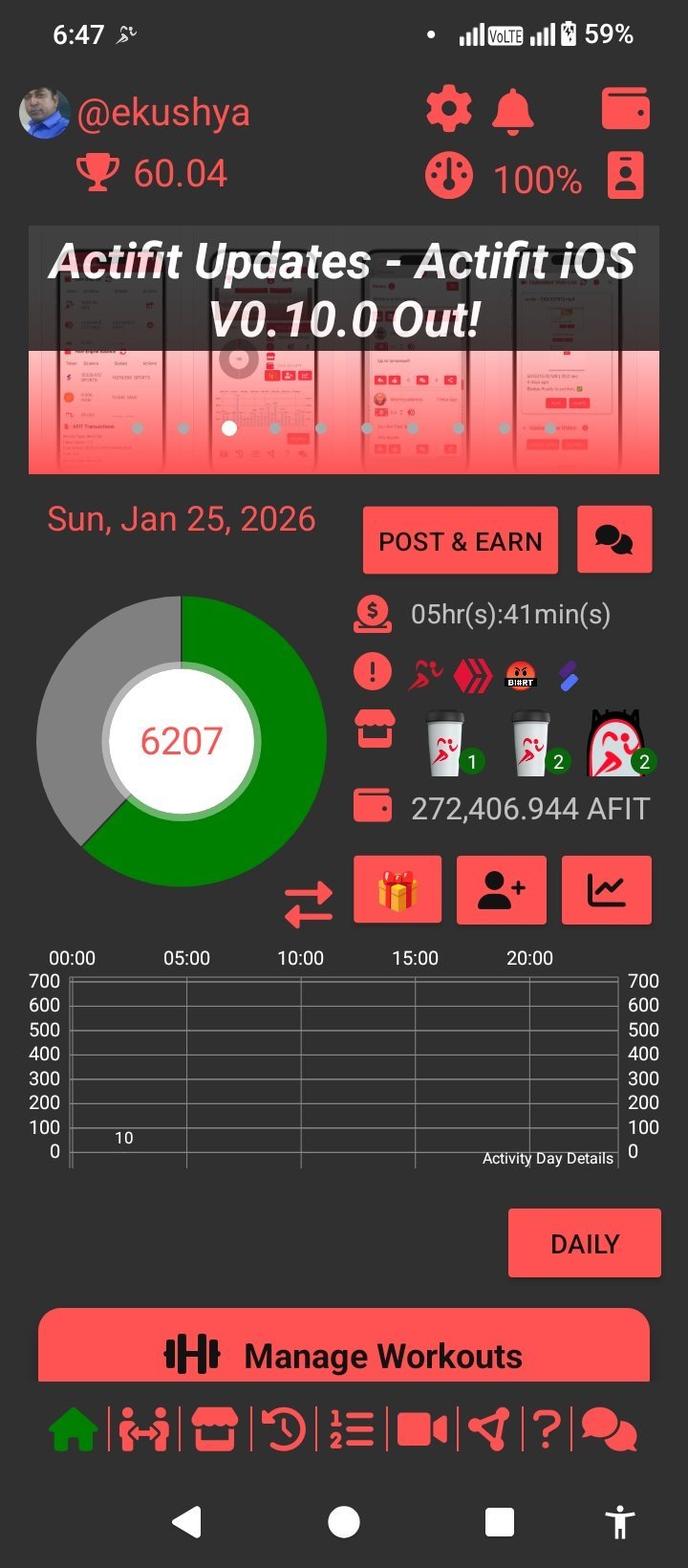Open the profile badge icon

click(626, 176)
